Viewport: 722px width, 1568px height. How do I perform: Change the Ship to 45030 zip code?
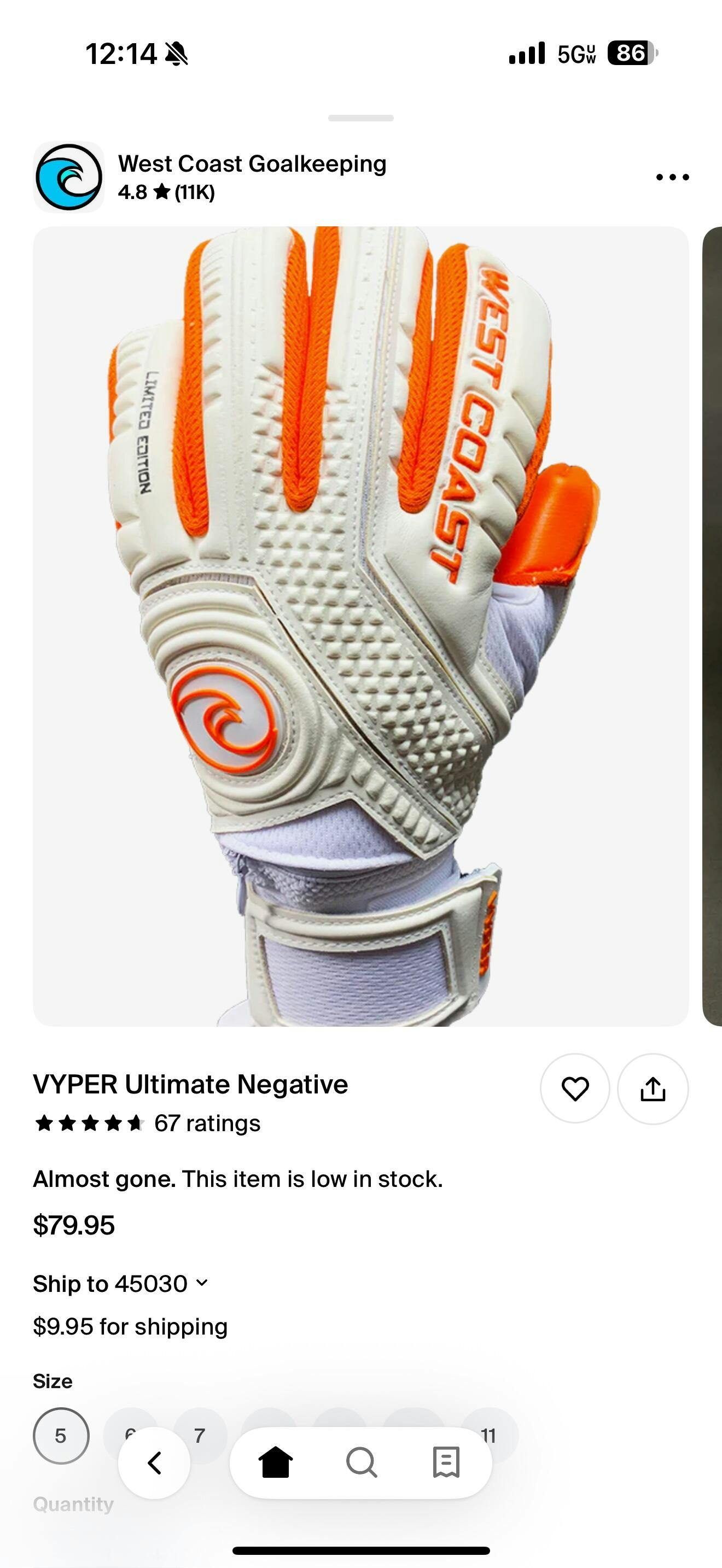[120, 1283]
